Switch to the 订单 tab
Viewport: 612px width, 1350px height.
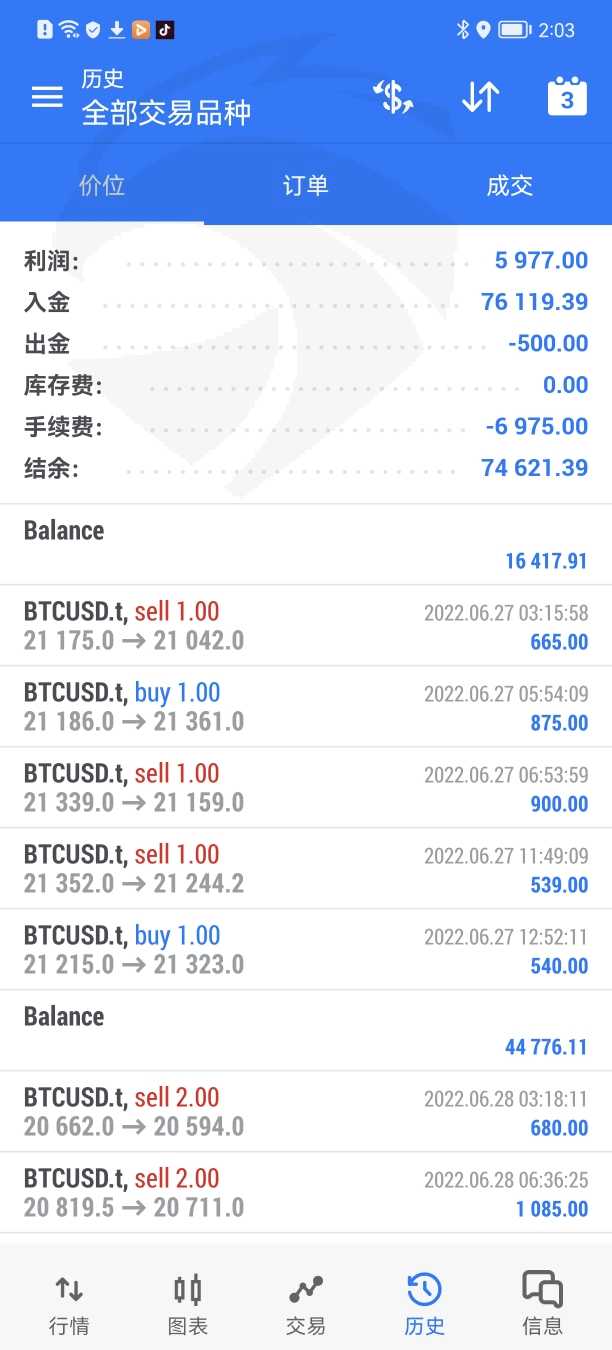tap(306, 186)
